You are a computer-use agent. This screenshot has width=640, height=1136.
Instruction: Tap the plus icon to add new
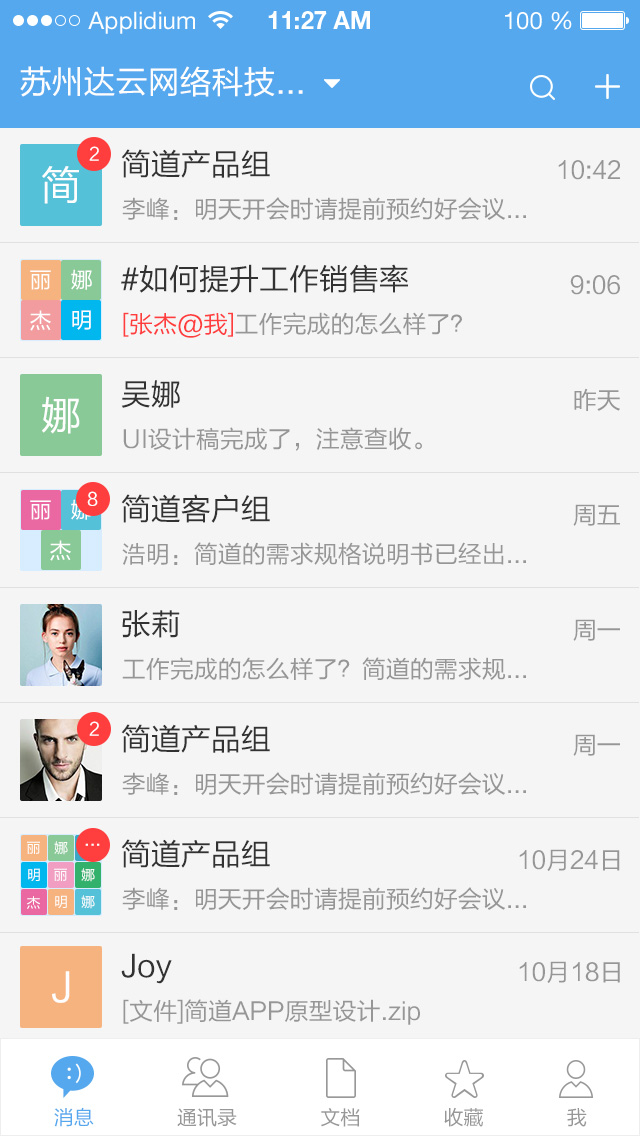click(607, 87)
